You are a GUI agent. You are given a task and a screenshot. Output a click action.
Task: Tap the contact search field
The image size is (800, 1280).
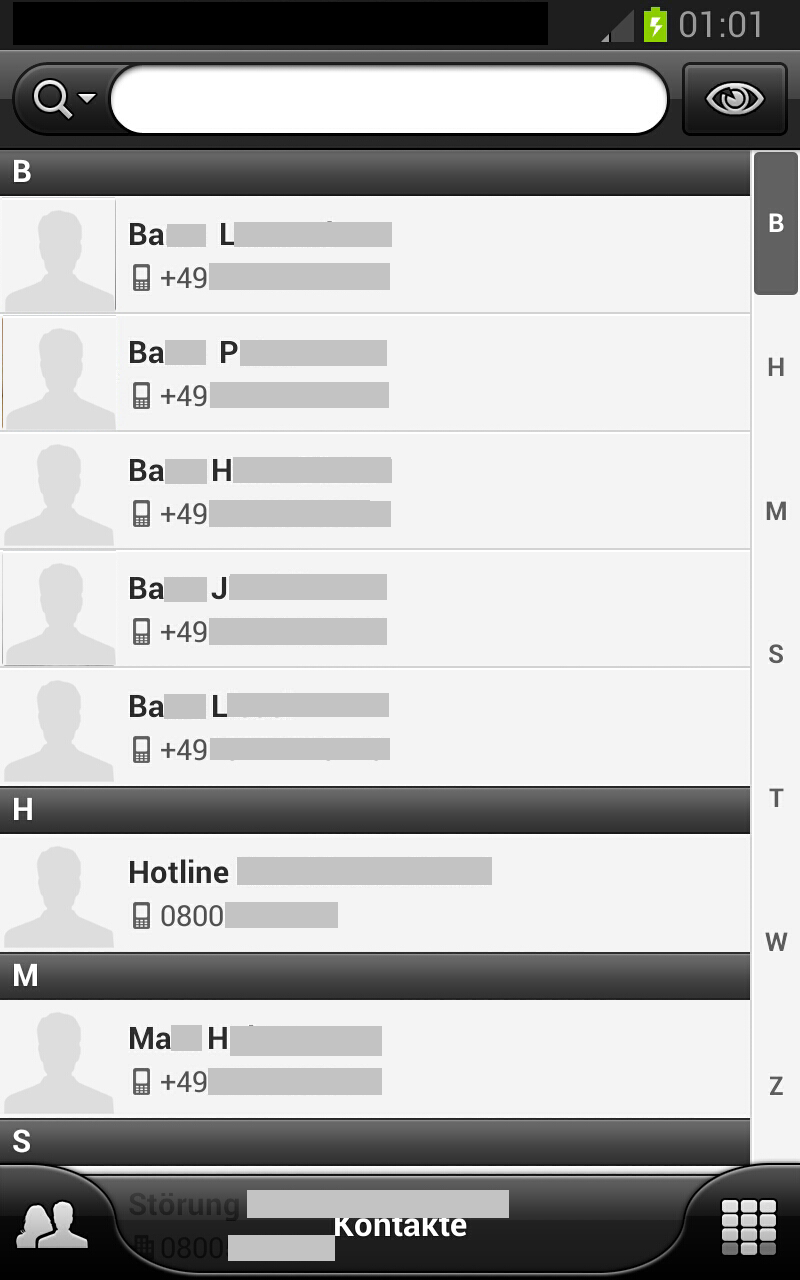pyautogui.click(x=389, y=99)
